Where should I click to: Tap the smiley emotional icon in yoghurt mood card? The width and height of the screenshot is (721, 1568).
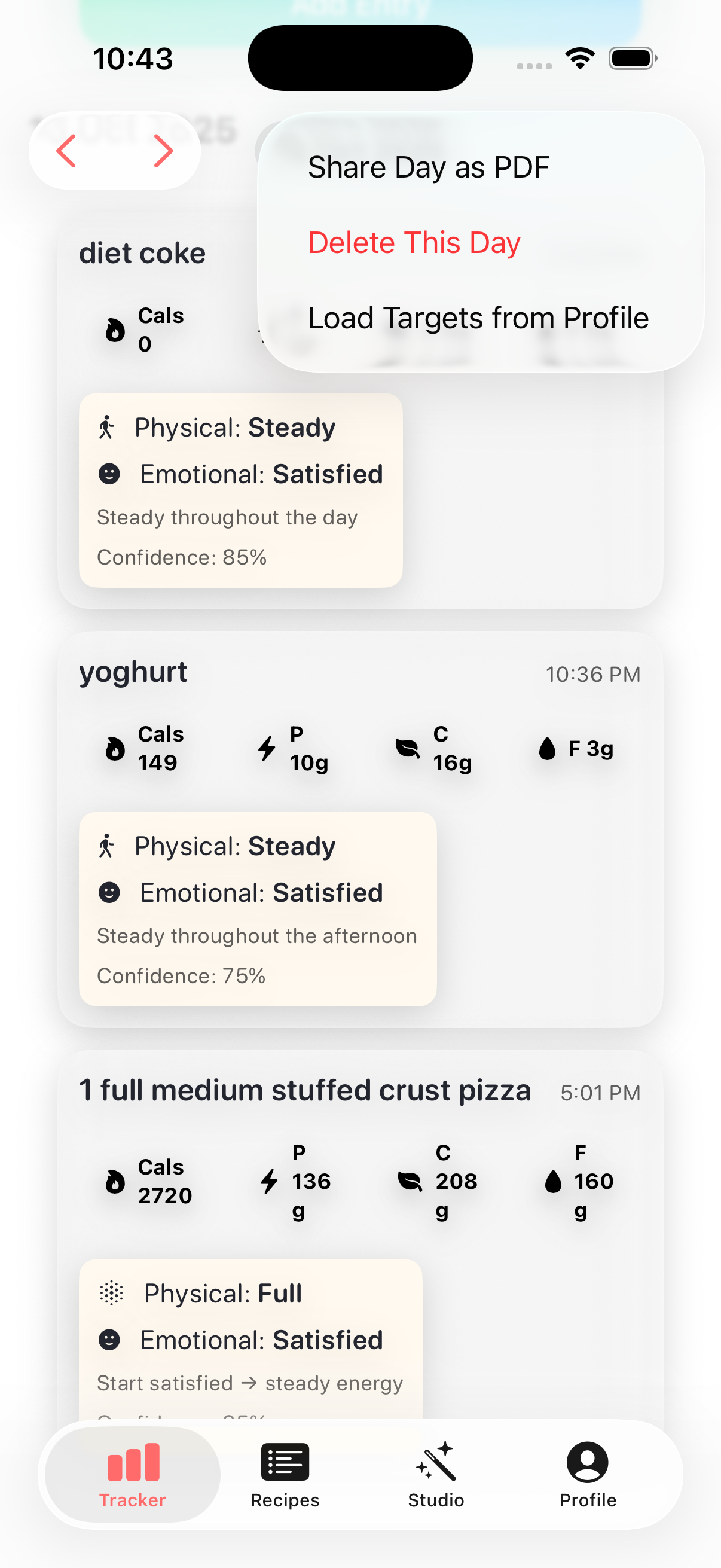pos(109,893)
